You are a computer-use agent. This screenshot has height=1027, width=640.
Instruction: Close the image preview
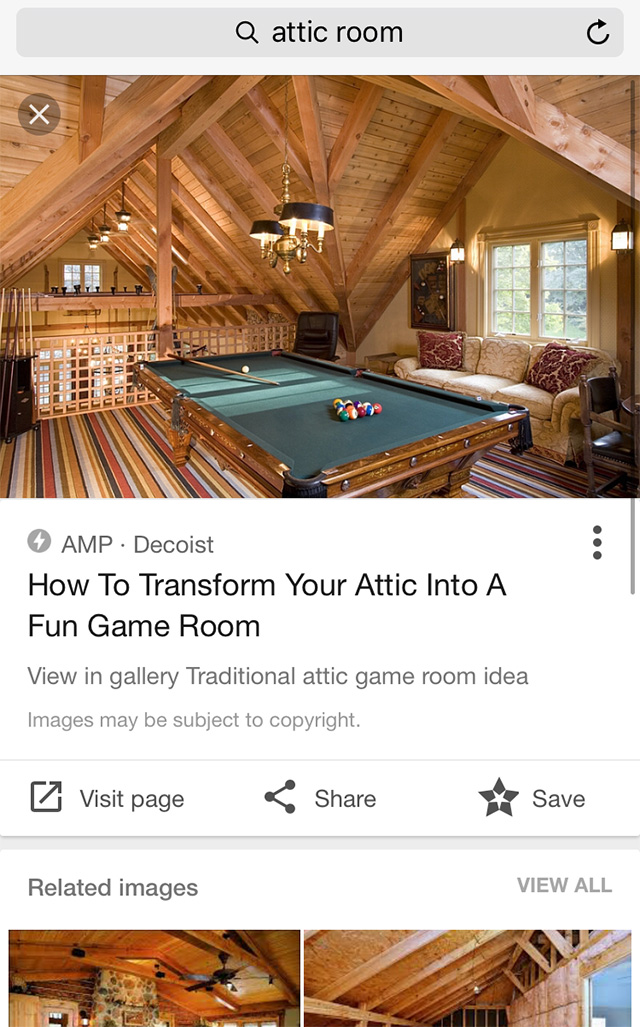pos(39,114)
